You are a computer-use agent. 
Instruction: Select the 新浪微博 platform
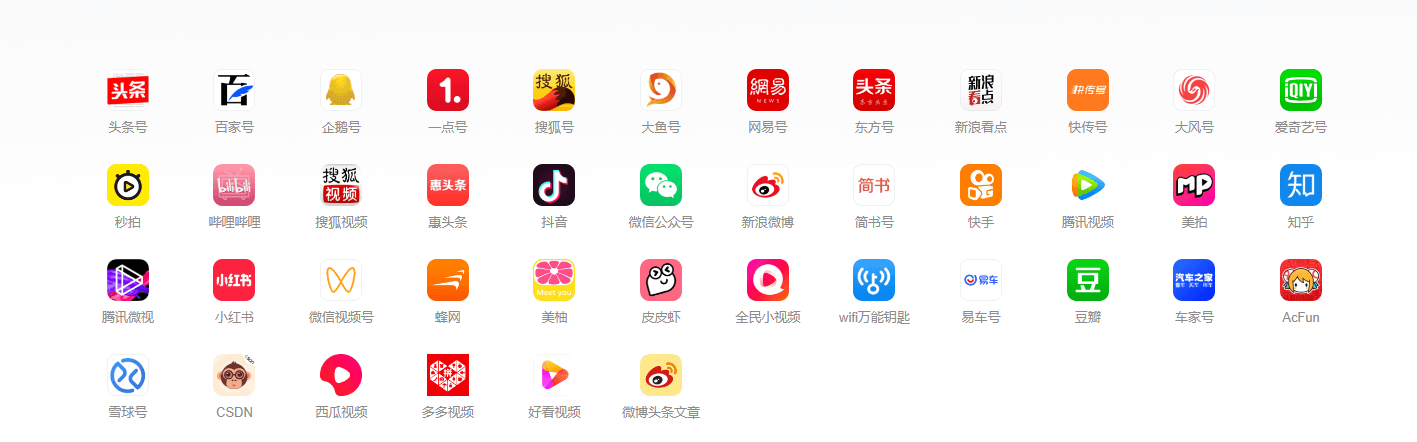[x=767, y=185]
